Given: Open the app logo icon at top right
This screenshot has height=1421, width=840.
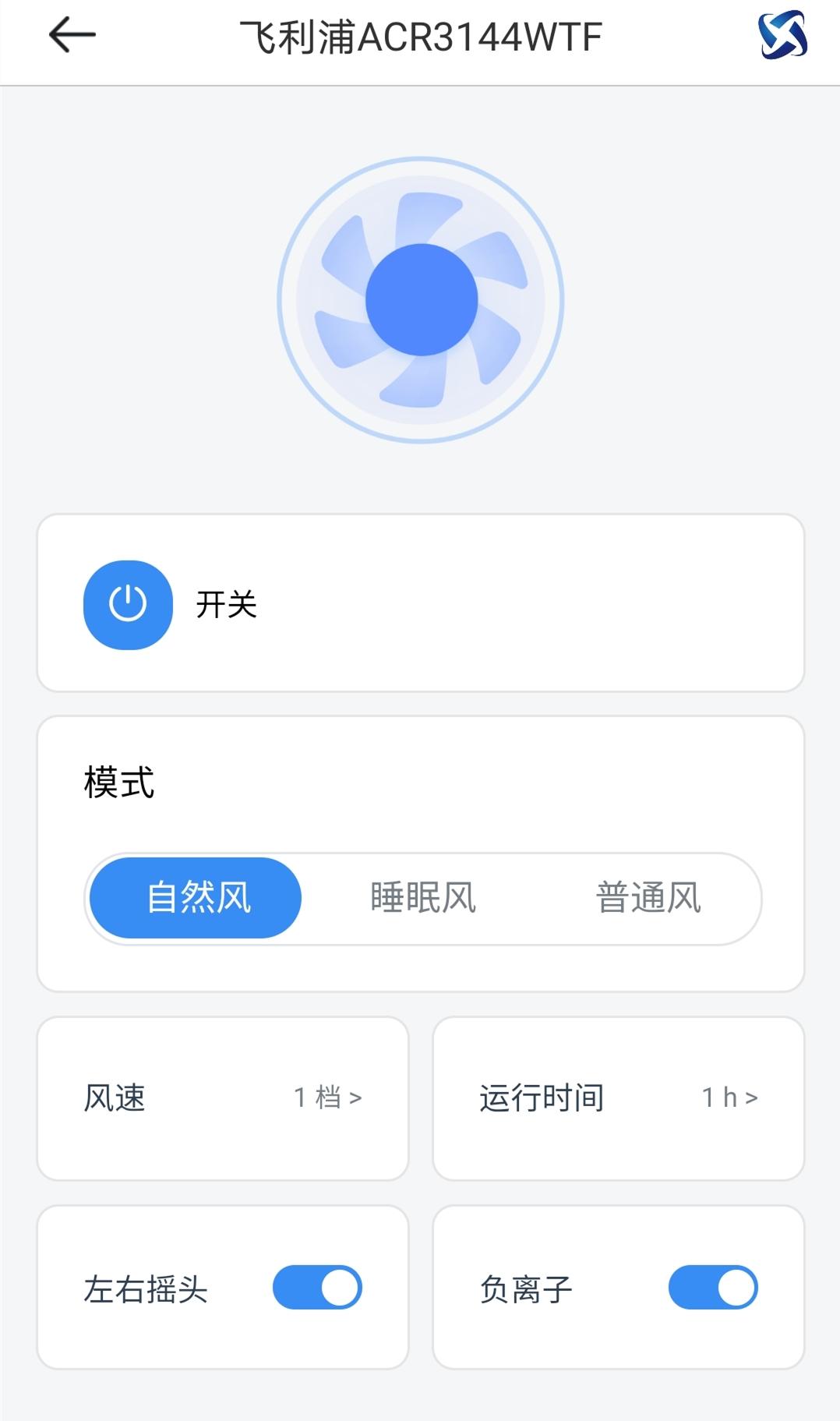Looking at the screenshot, I should coord(782,34).
